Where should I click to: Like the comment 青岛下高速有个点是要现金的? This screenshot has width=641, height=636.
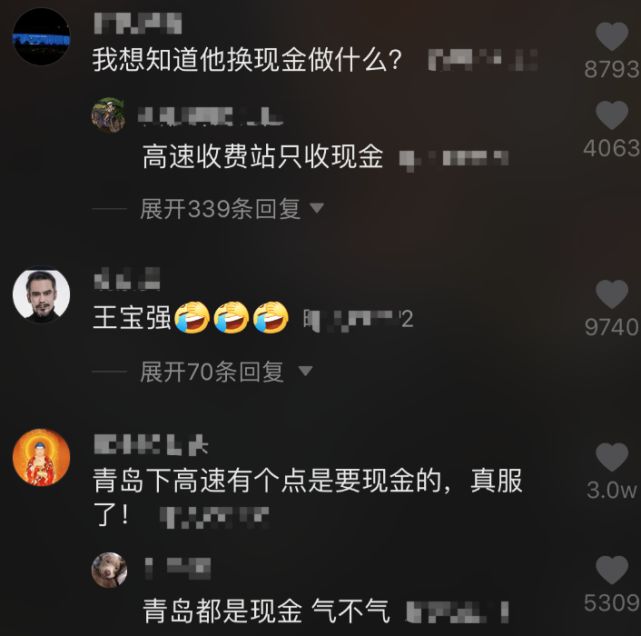(612, 457)
